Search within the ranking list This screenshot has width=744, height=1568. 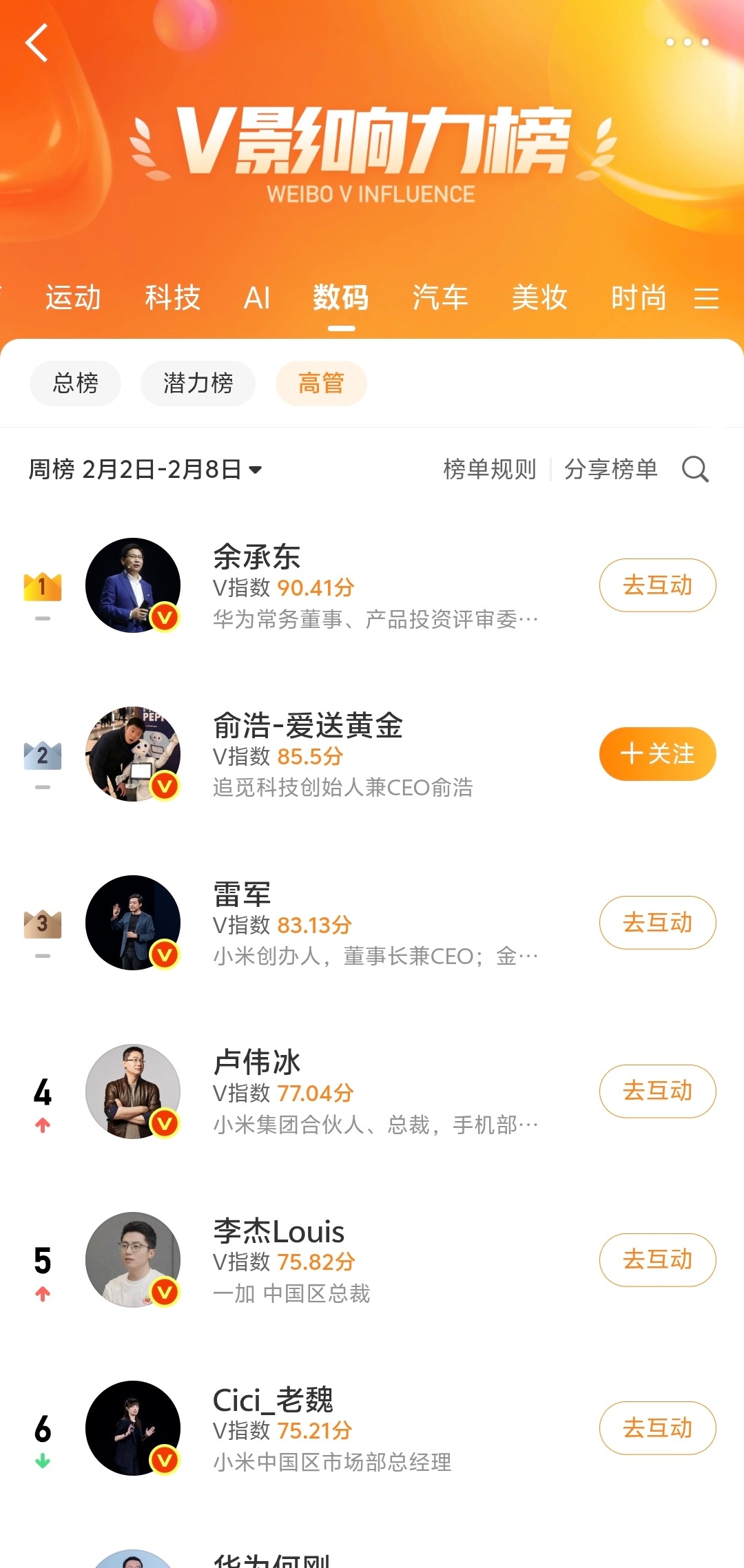coord(695,470)
